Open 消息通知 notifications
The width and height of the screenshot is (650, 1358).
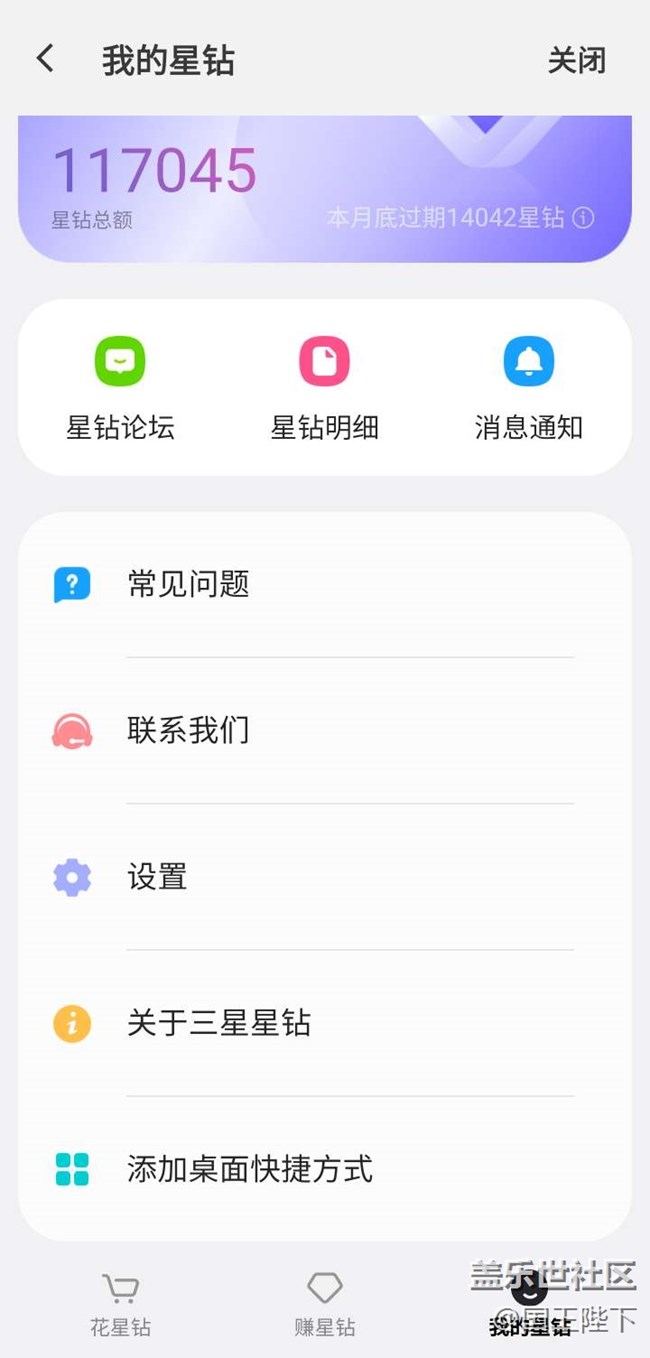(528, 387)
